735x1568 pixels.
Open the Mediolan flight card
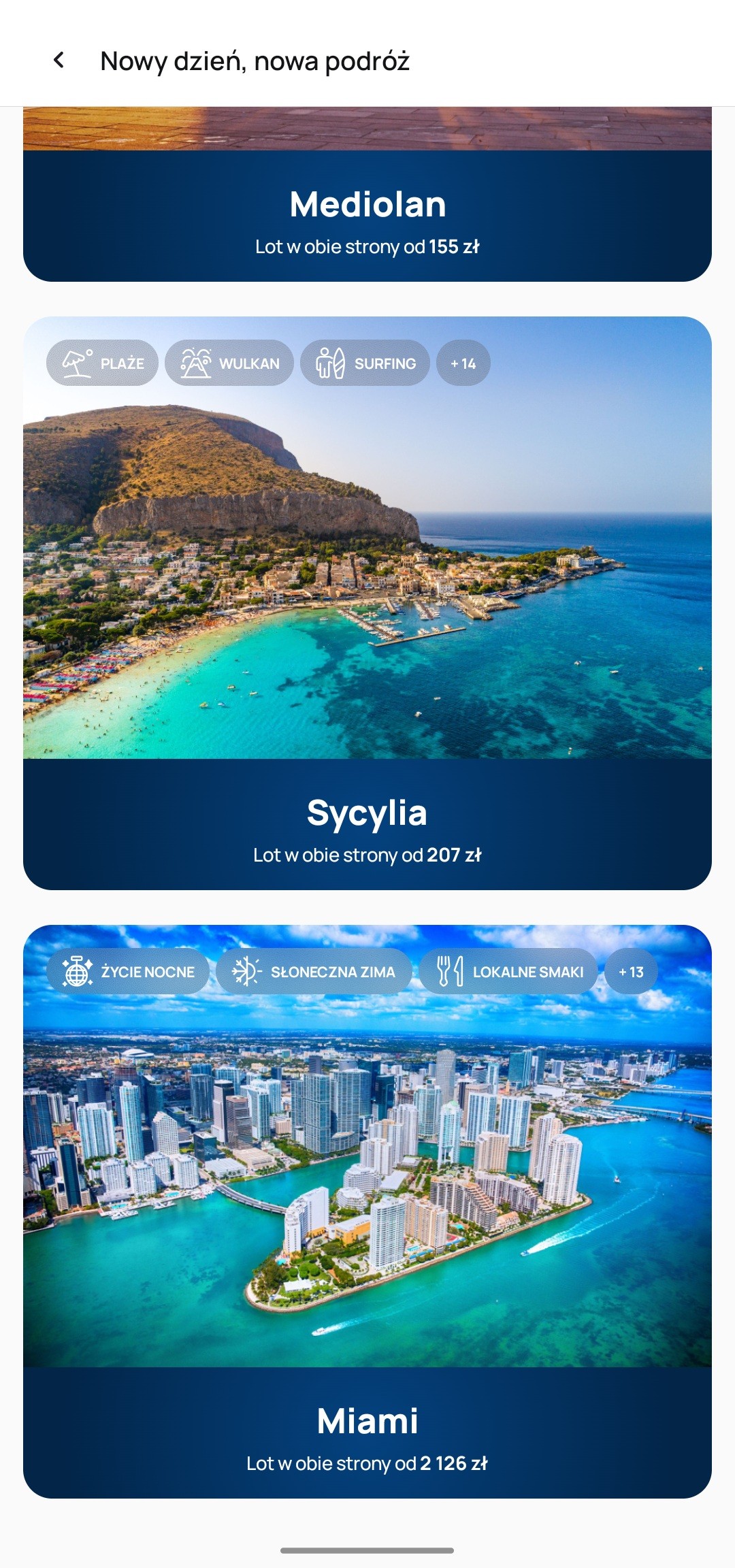pos(367,218)
